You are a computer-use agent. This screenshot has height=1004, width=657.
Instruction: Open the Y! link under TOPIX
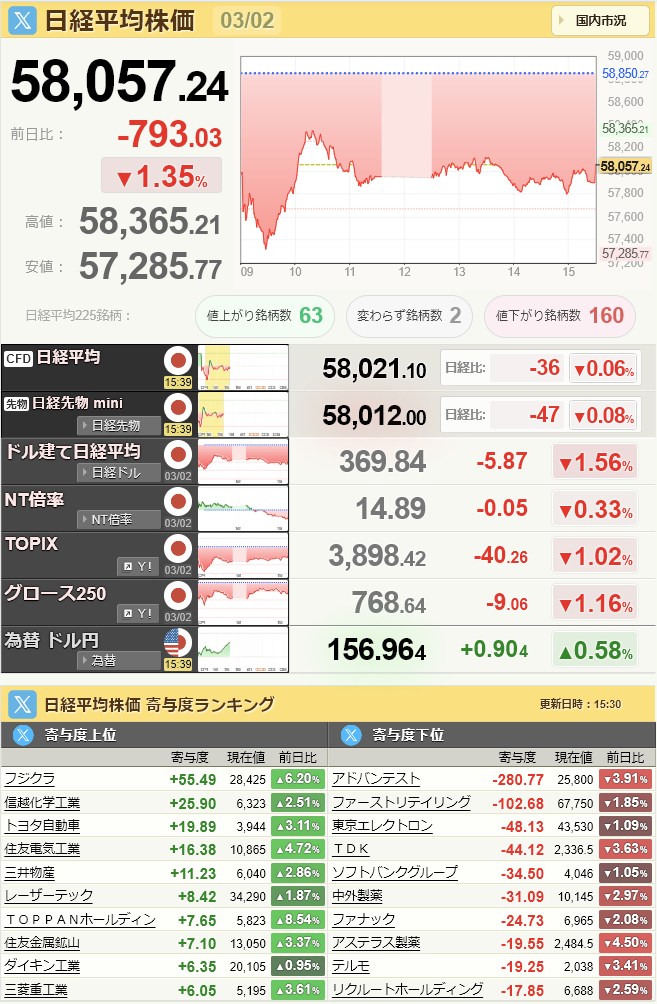pyautogui.click(x=138, y=566)
